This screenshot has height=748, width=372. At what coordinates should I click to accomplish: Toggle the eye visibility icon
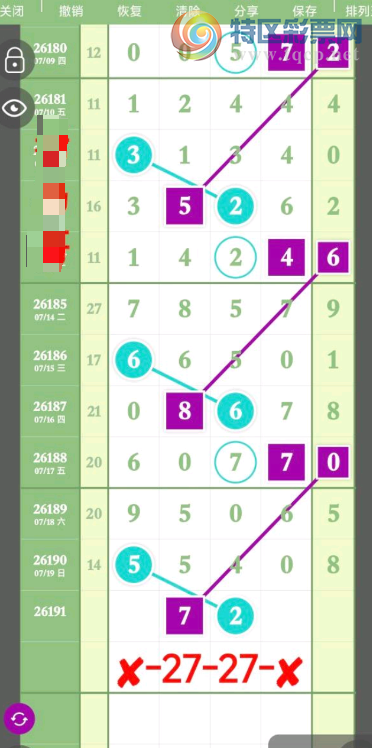[15, 108]
